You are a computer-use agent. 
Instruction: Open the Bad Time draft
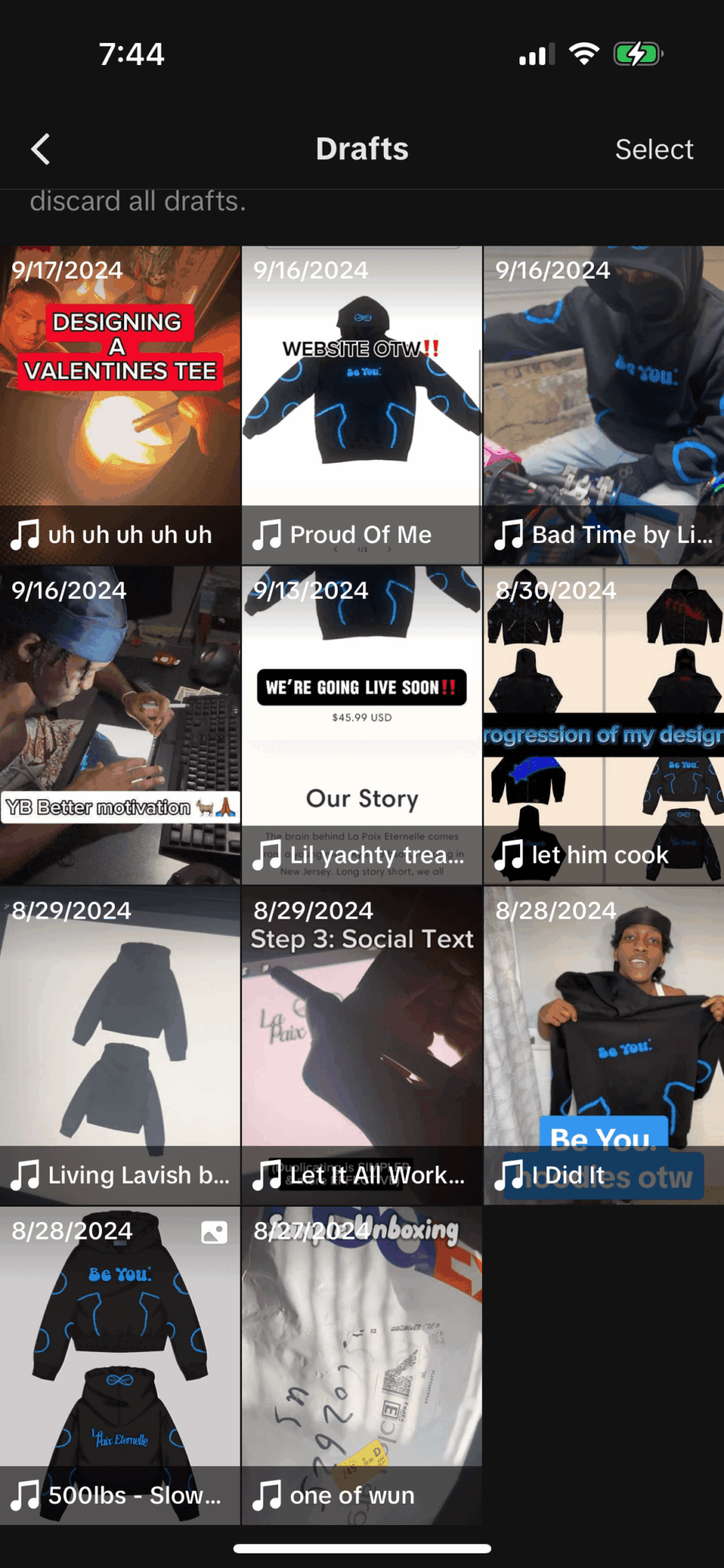tap(604, 404)
